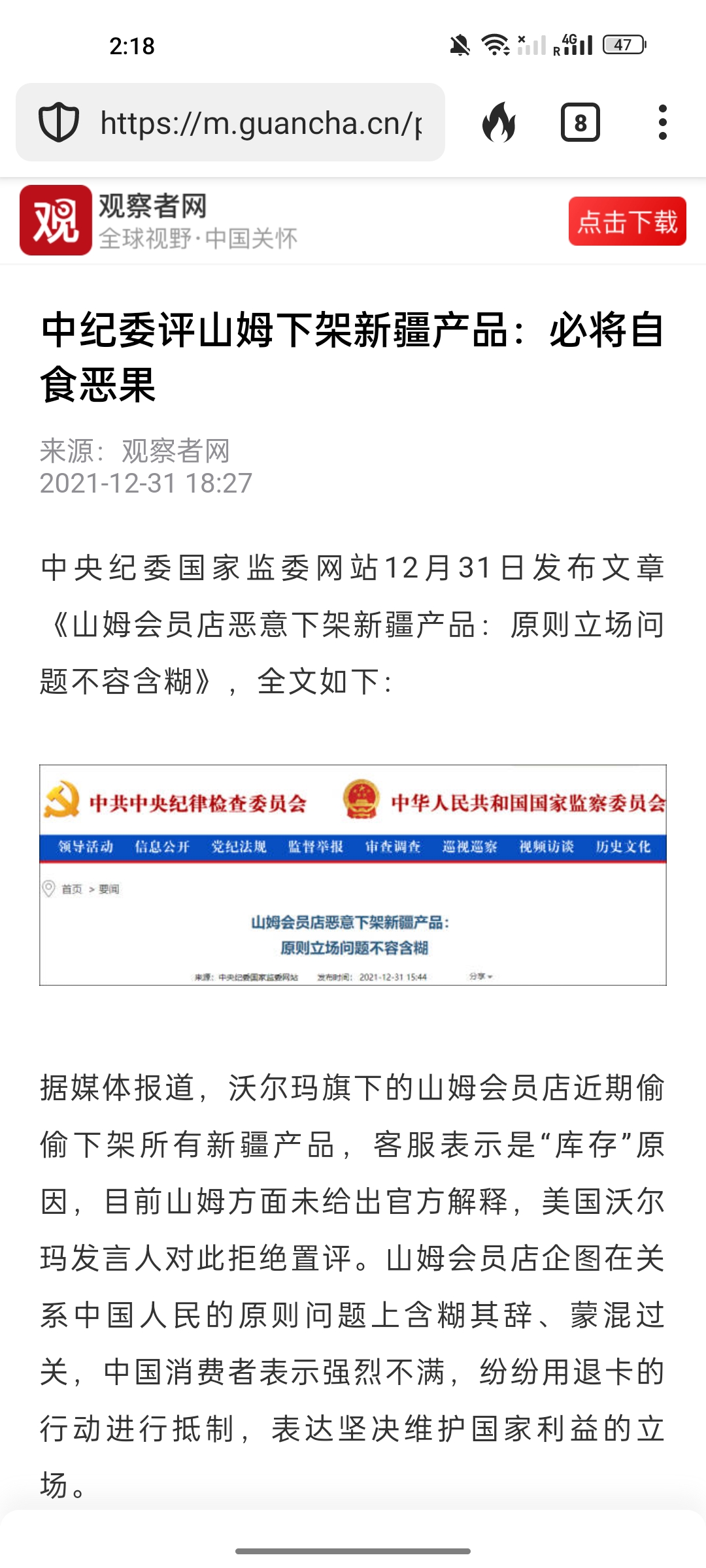
Task: Open the browser overflow menu
Action: [662, 123]
